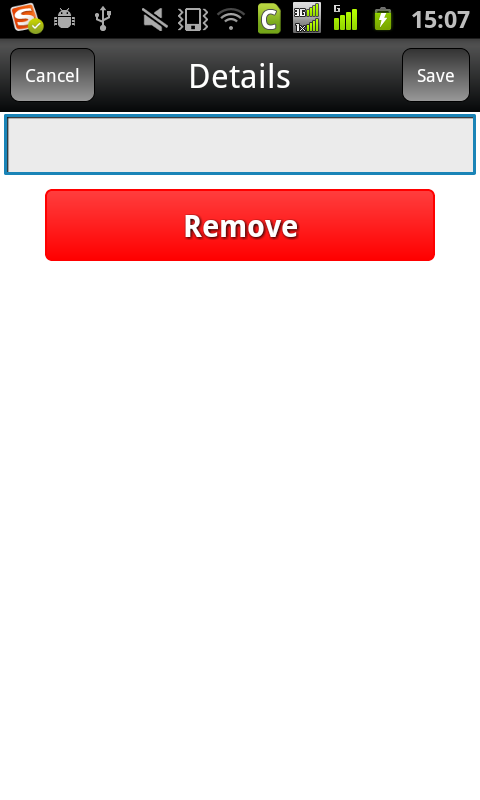Focus the empty details text field
This screenshot has width=480, height=800.
click(240, 145)
